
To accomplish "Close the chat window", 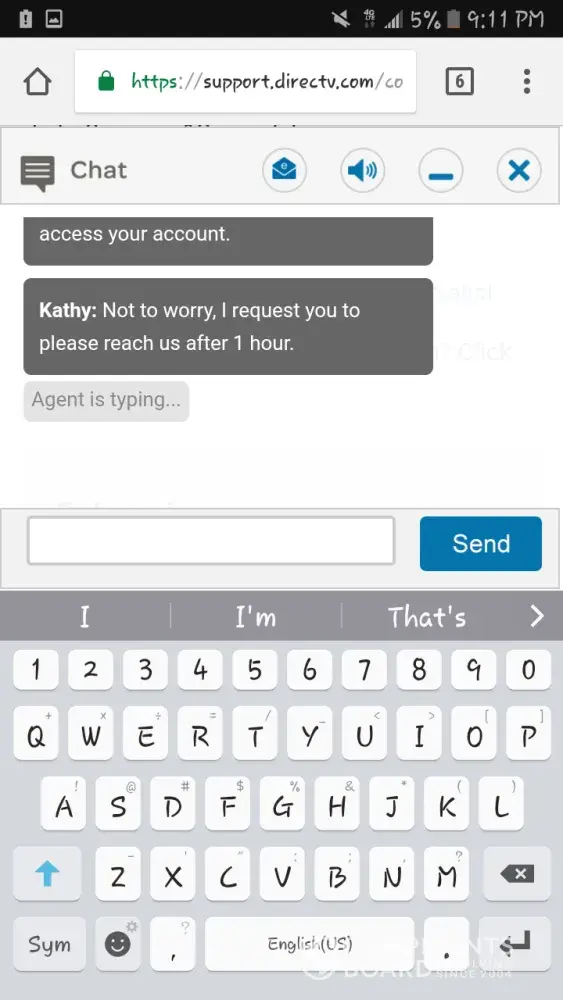I will (x=519, y=170).
